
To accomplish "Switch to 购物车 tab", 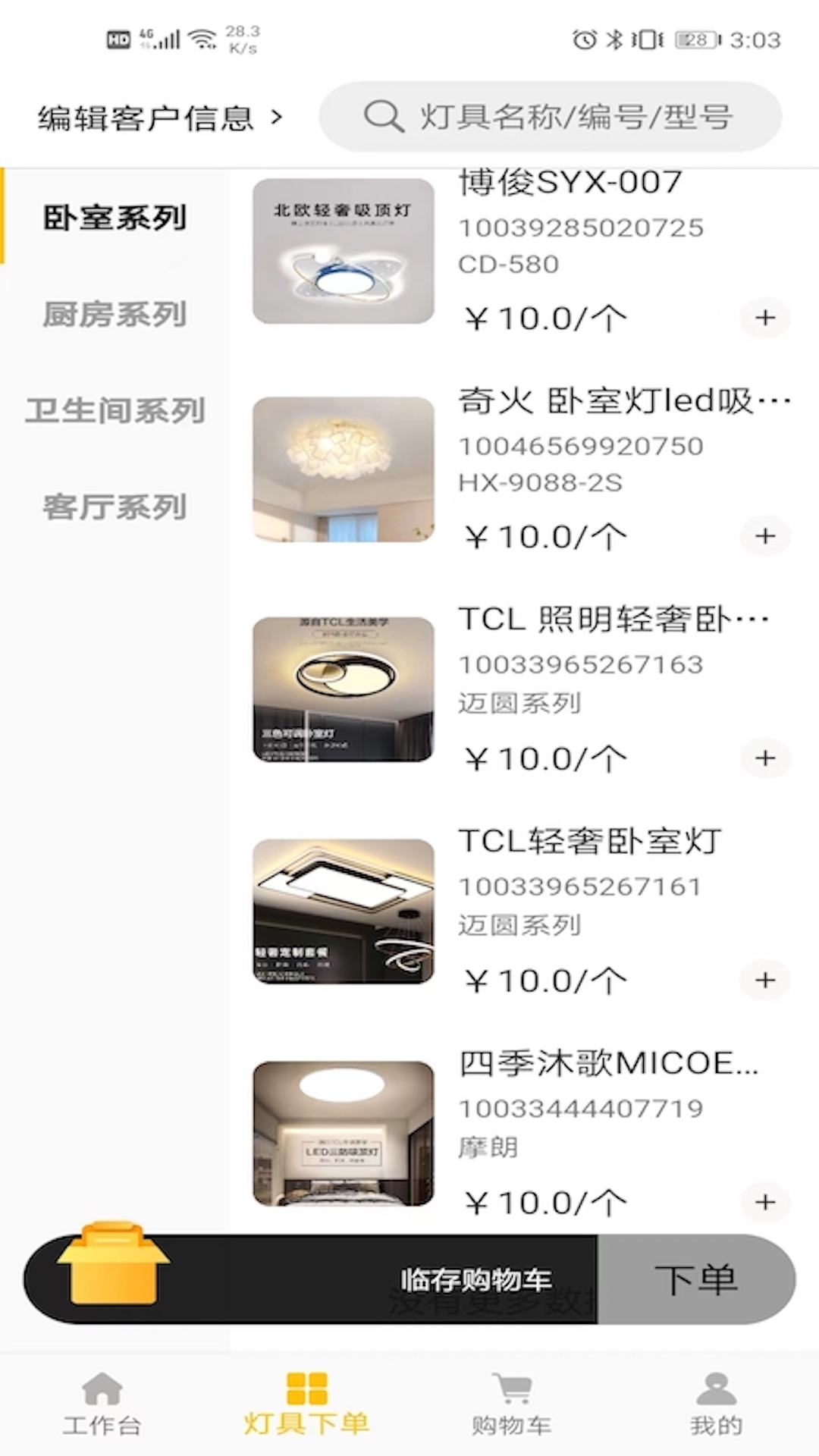I will pos(511,1404).
